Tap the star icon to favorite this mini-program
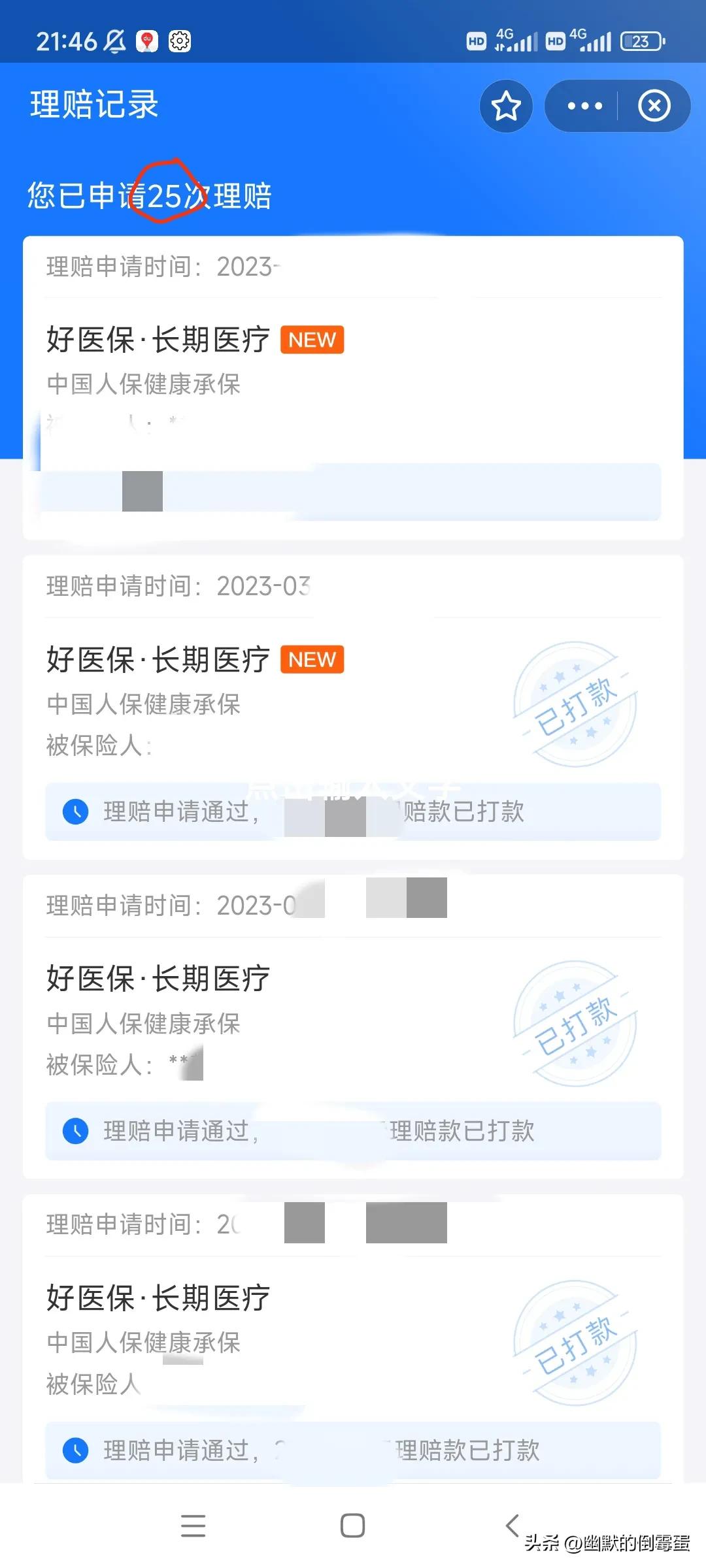Screen dimensions: 706x1568 point(507,106)
